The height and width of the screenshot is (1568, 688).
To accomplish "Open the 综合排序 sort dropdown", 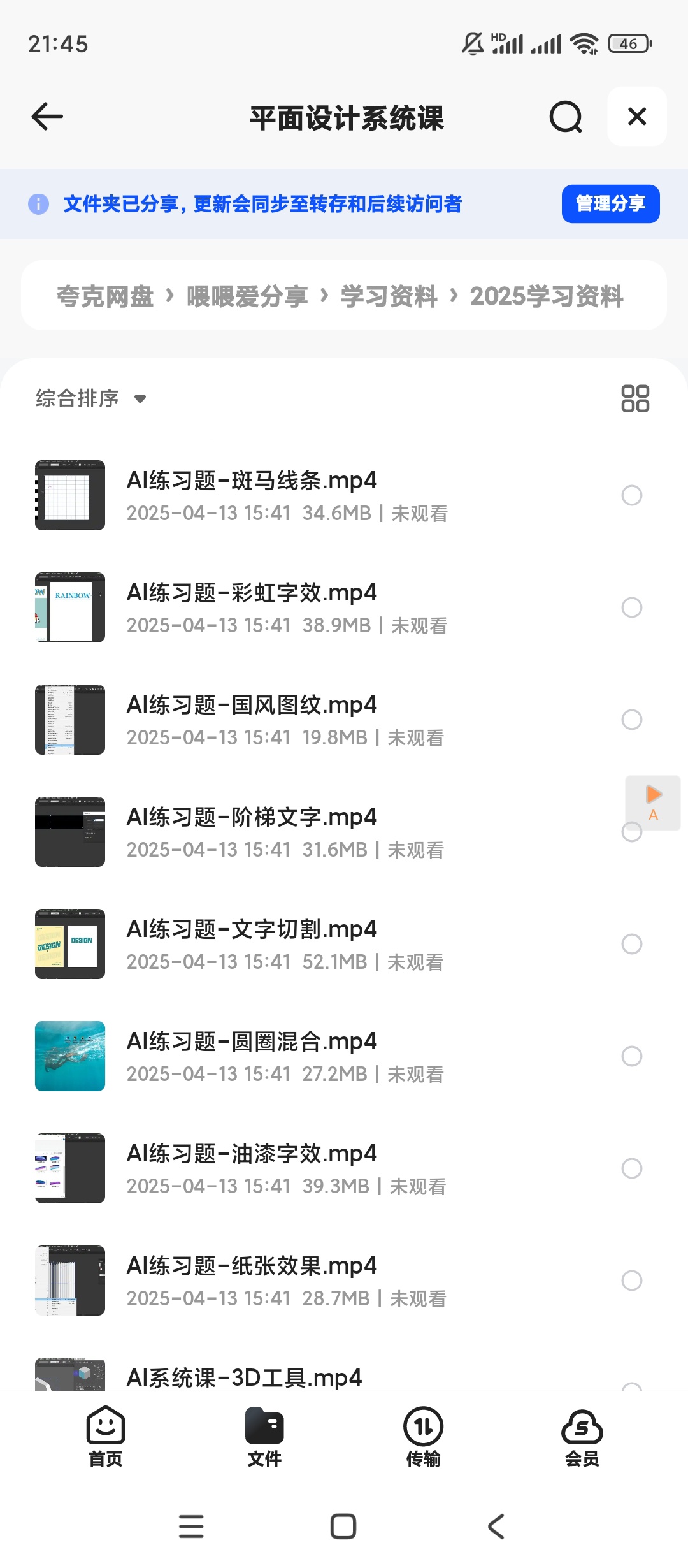I will 90,399.
